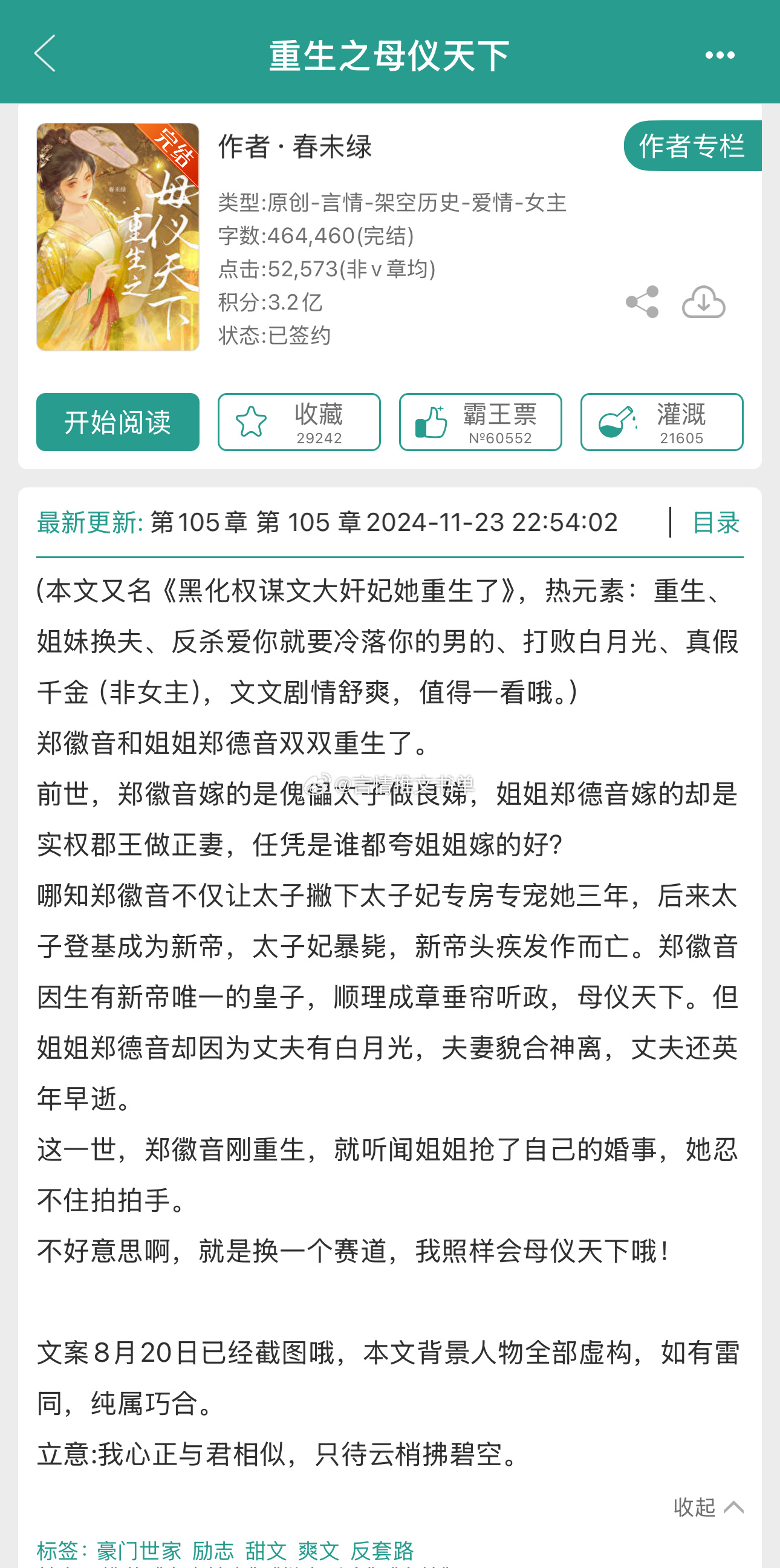Open the 目录 table of contents
Image resolution: width=780 pixels, height=1568 pixels.
coord(715,522)
